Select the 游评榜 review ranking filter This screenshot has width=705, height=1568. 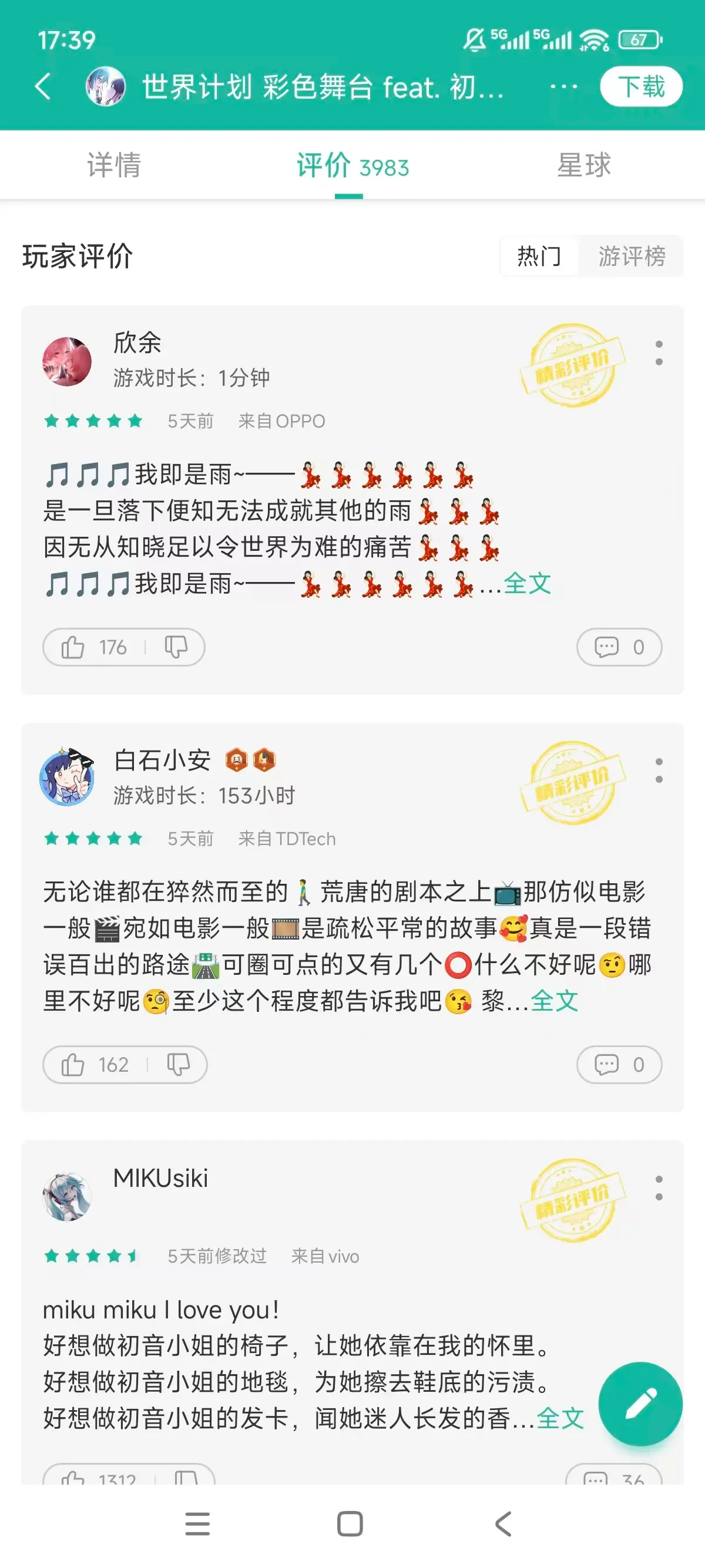(x=632, y=256)
